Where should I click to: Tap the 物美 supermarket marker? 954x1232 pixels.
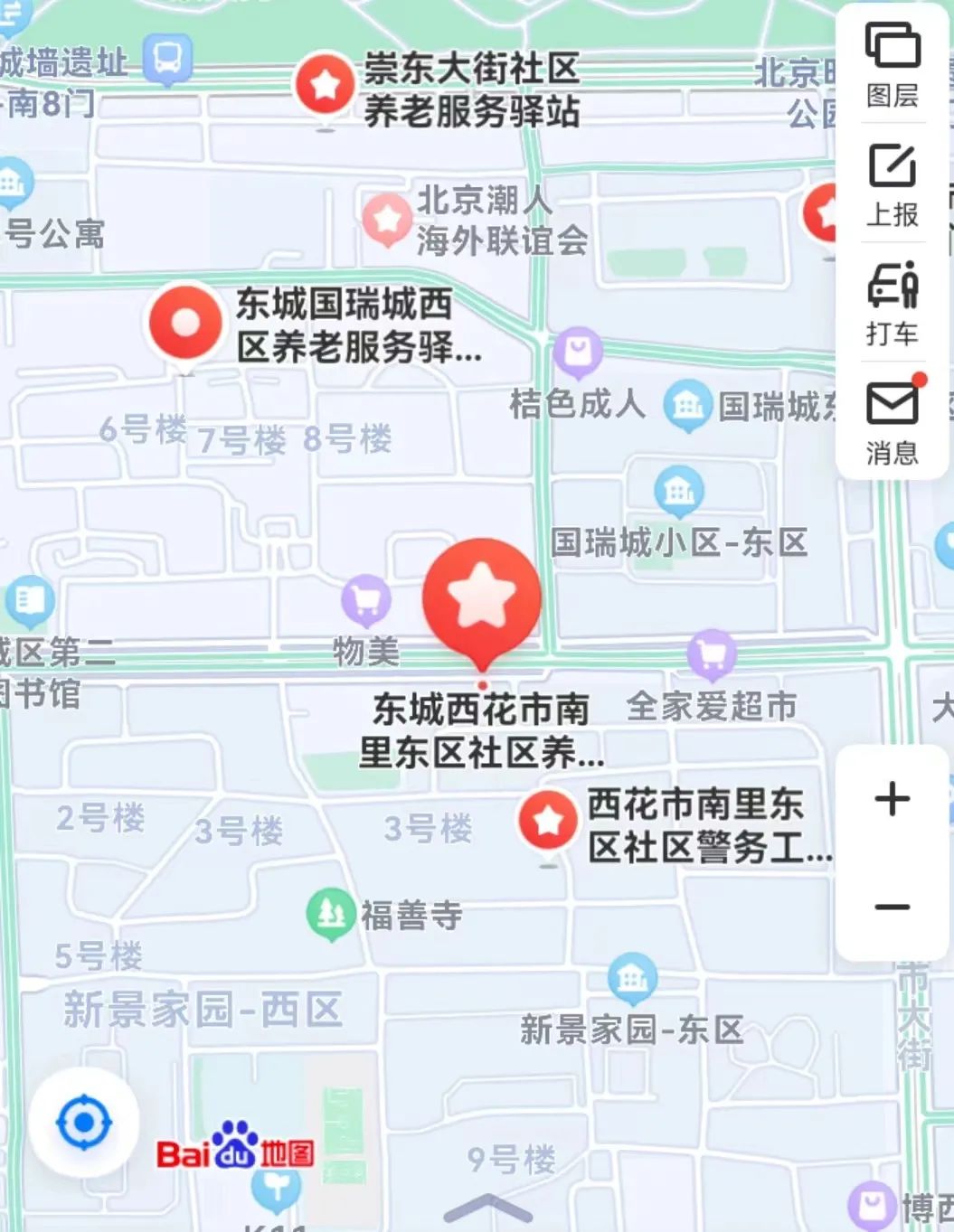366,599
